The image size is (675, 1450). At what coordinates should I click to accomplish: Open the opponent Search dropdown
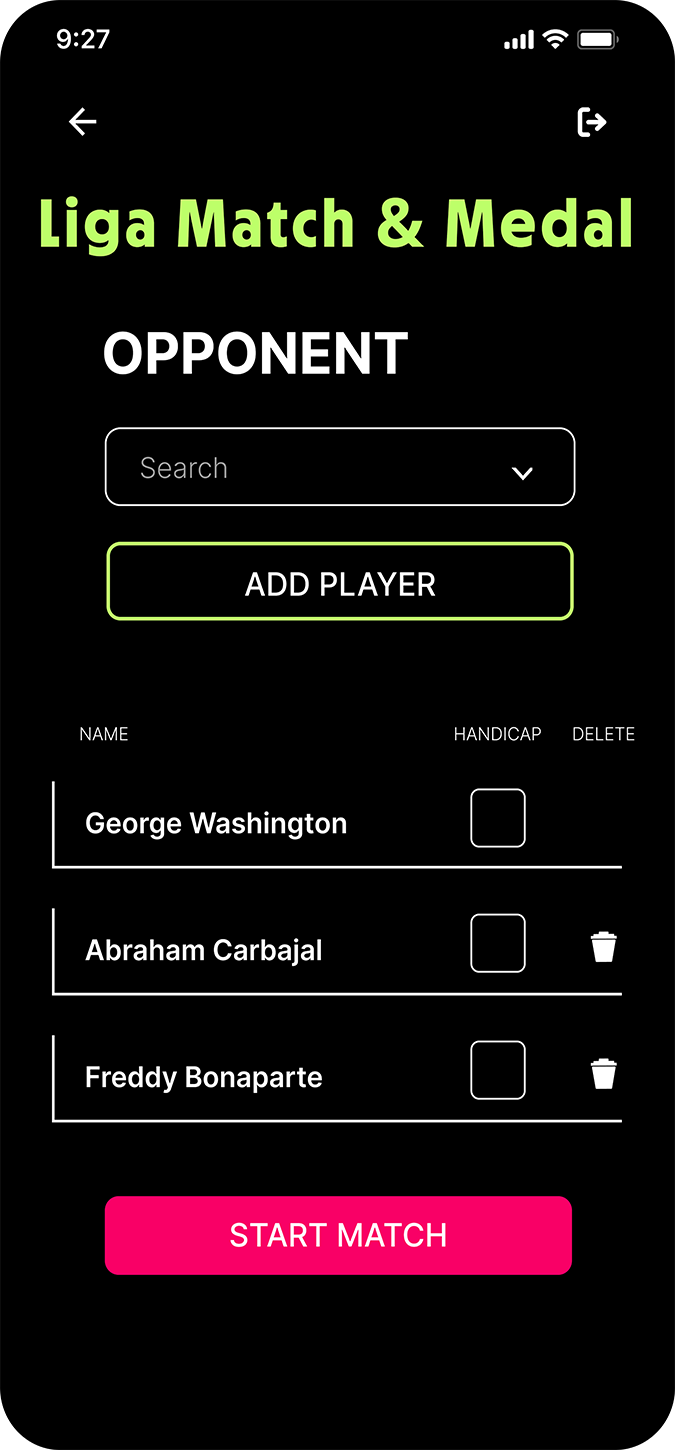pos(340,467)
